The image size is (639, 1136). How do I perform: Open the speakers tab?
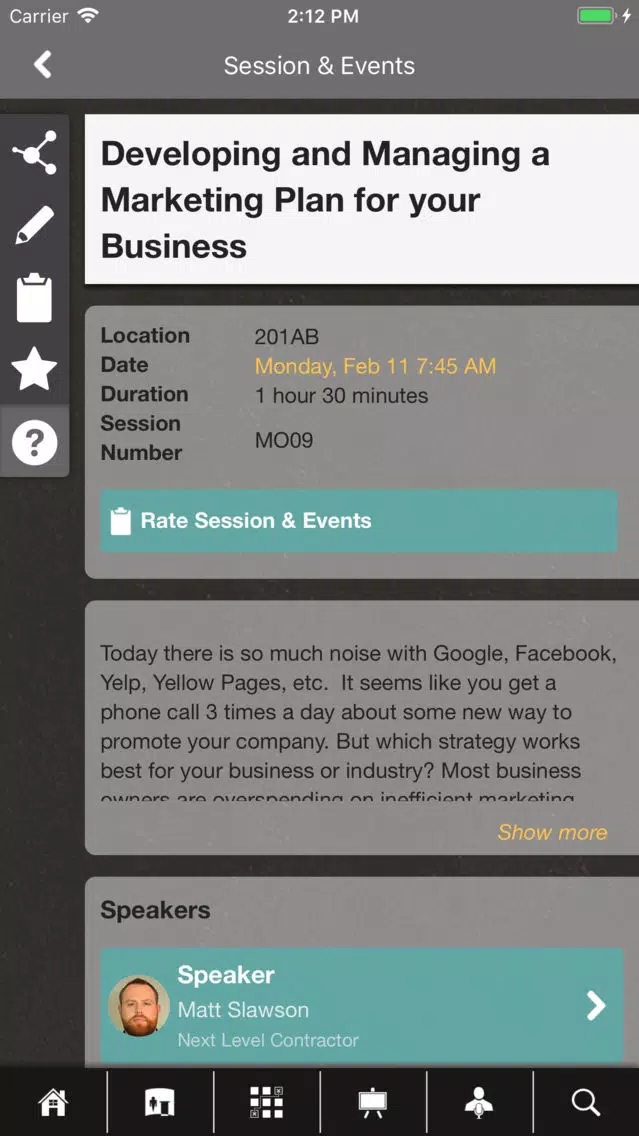[x=479, y=1102]
